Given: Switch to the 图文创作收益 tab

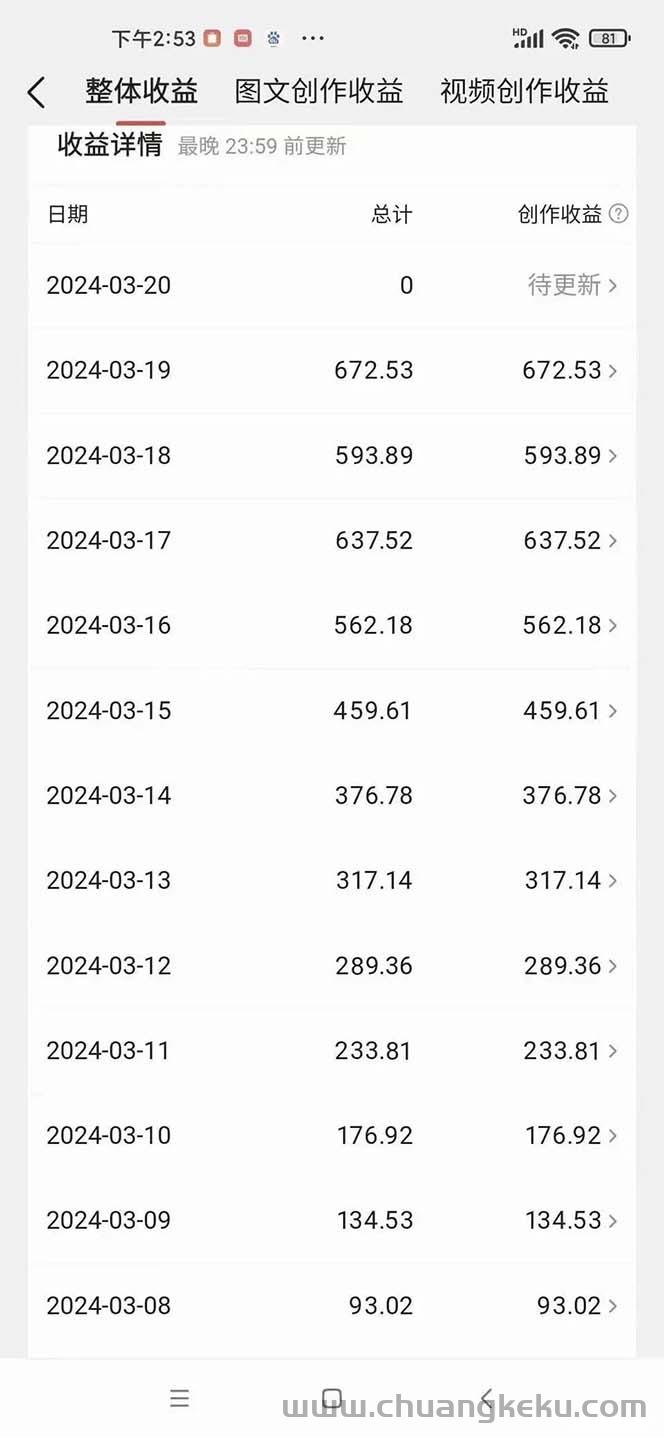Looking at the screenshot, I should [x=319, y=92].
